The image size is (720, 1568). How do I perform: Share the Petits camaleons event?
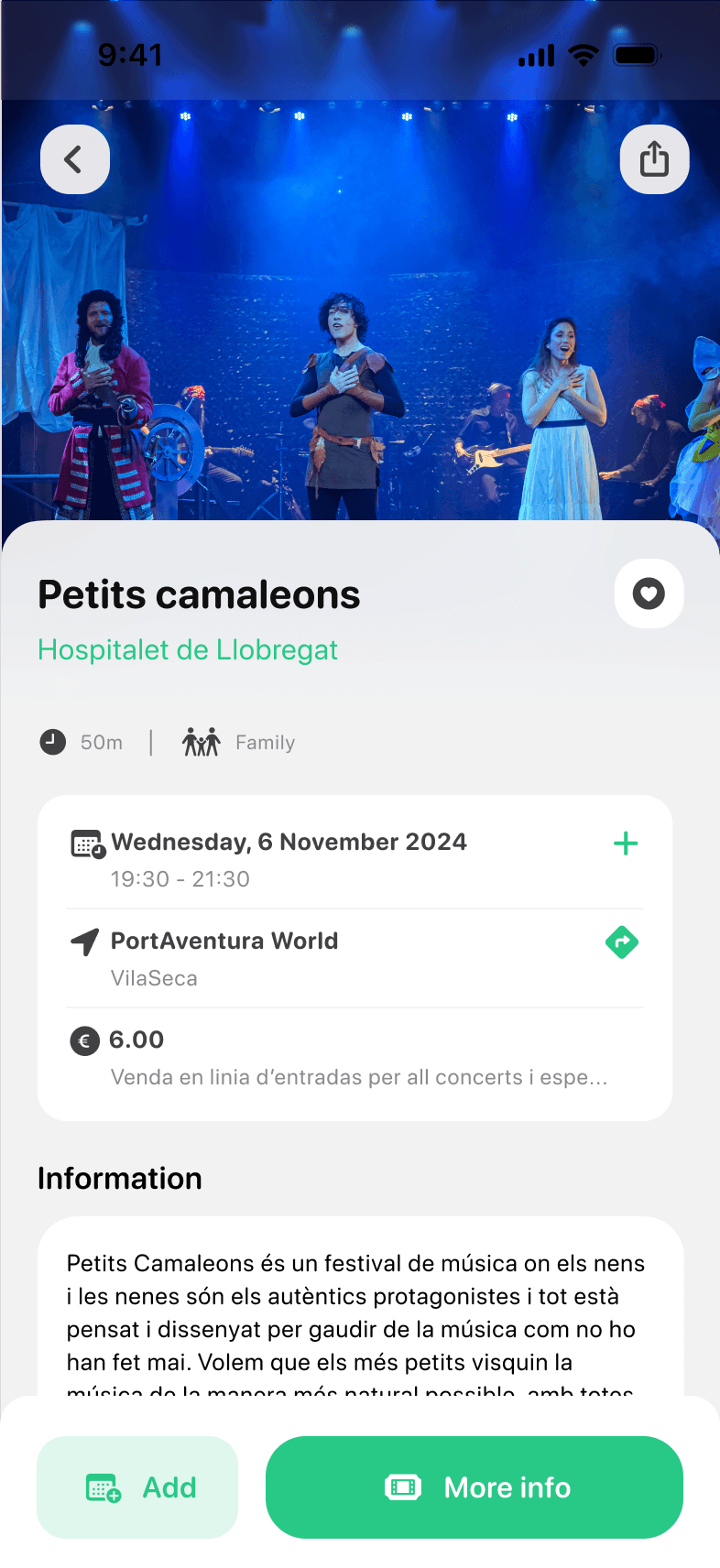(x=654, y=159)
